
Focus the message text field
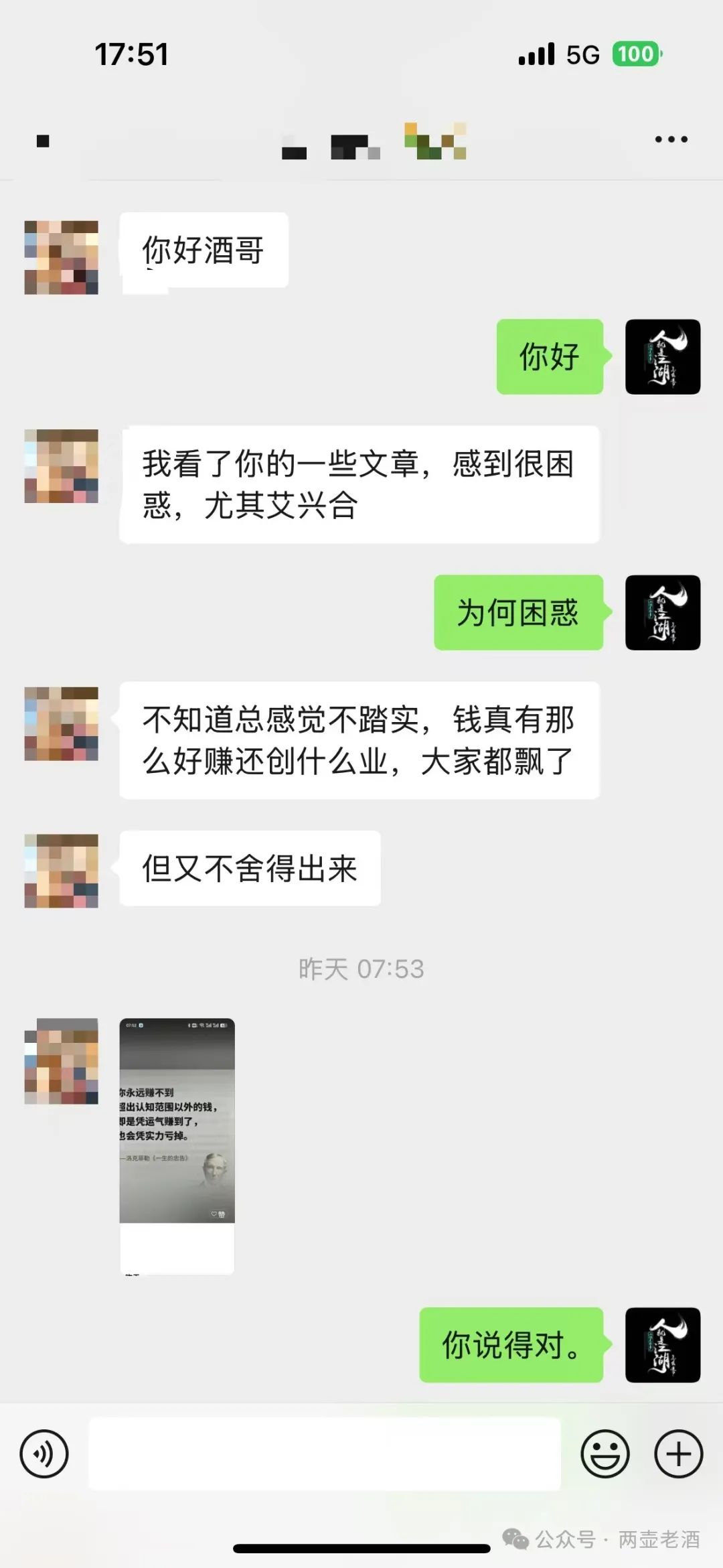coord(324,1454)
